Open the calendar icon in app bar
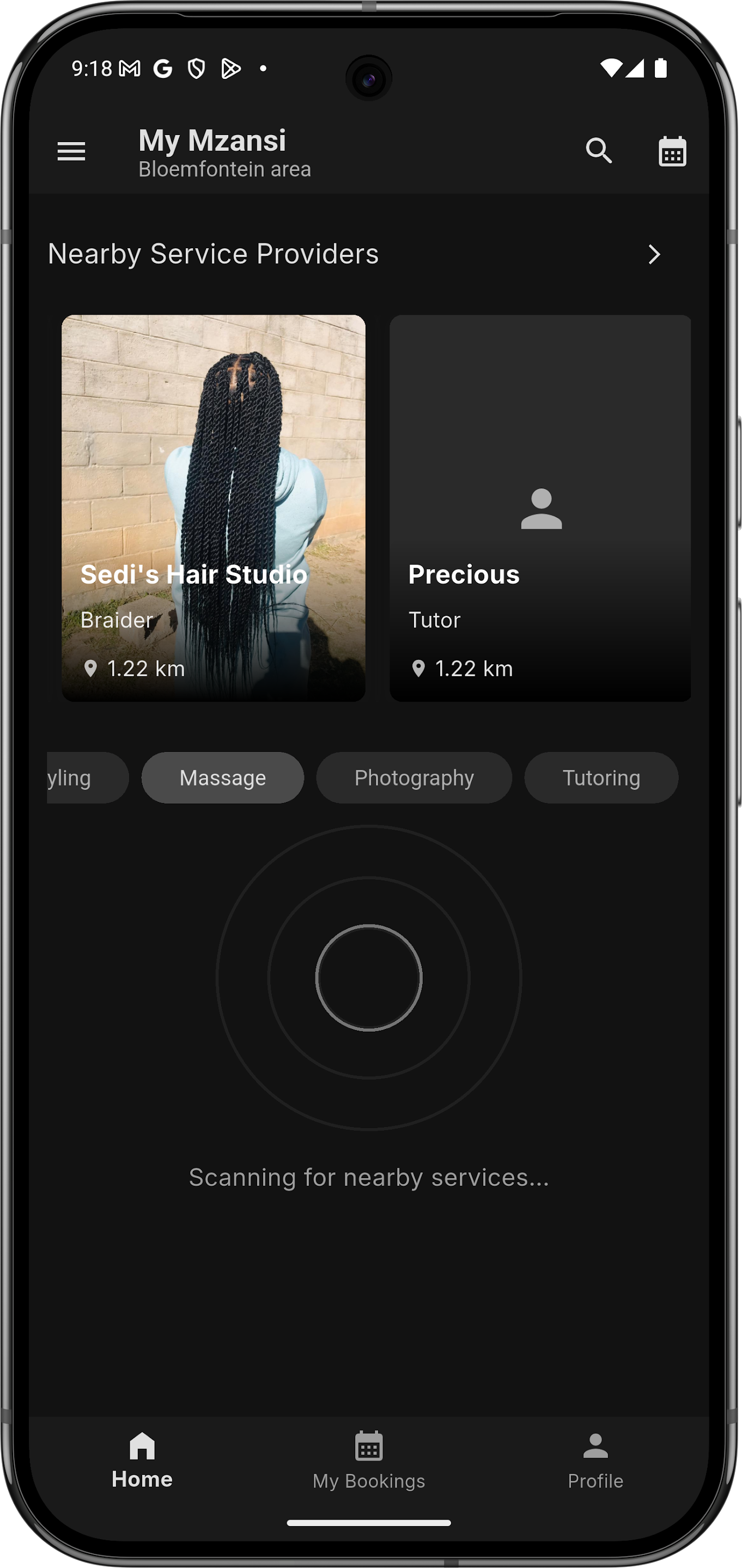Viewport: 742px width, 1568px height. [672, 151]
